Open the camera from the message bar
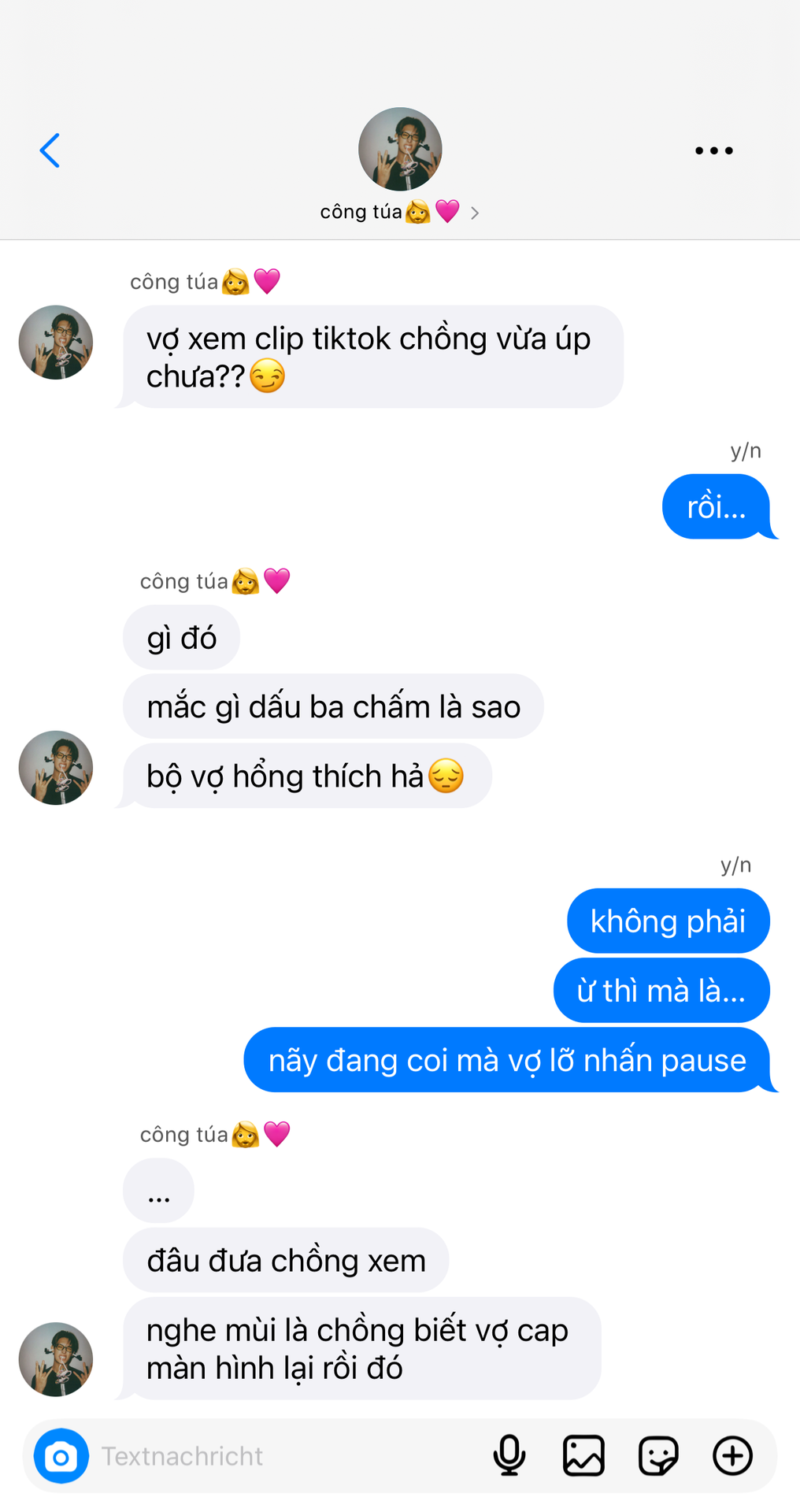 pos(61,1456)
